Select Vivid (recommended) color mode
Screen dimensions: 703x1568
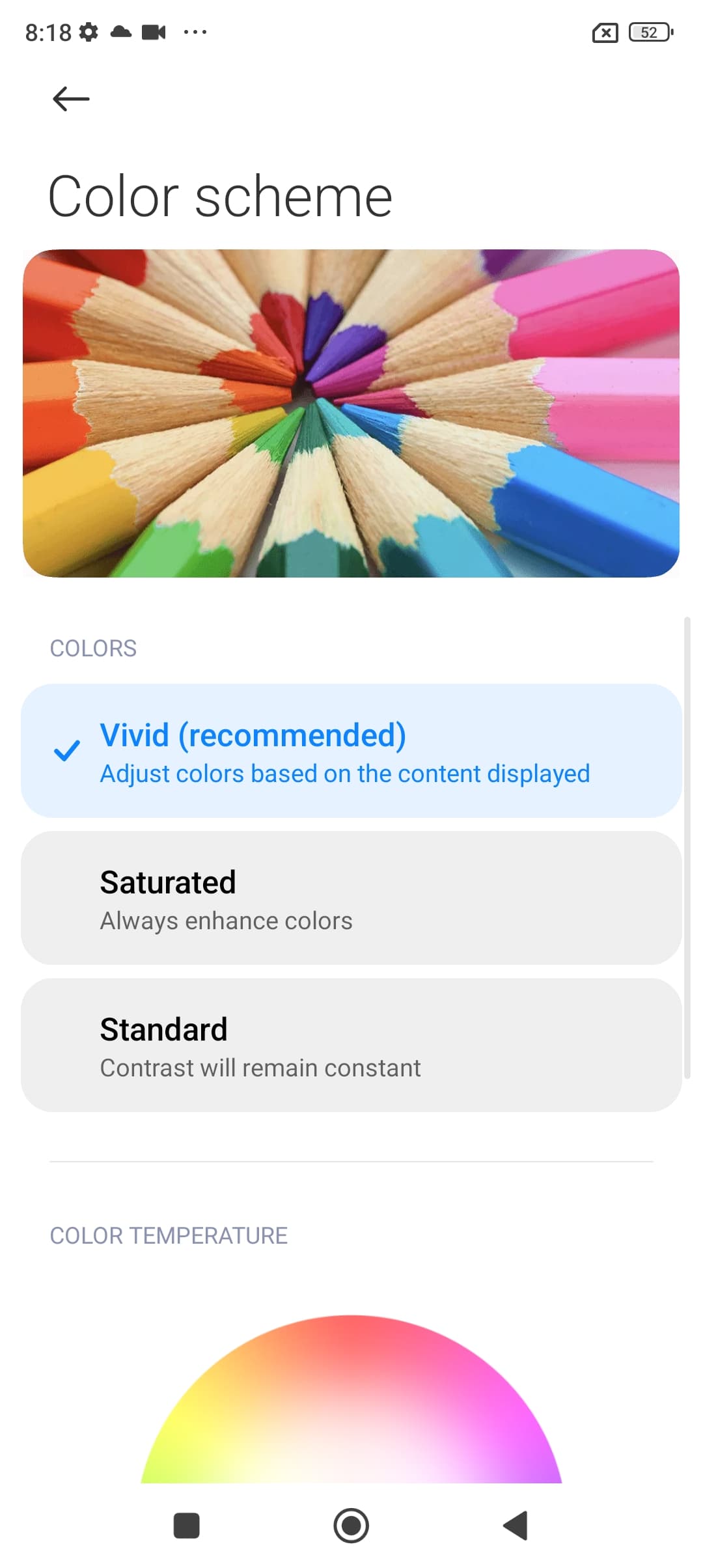coord(351,751)
